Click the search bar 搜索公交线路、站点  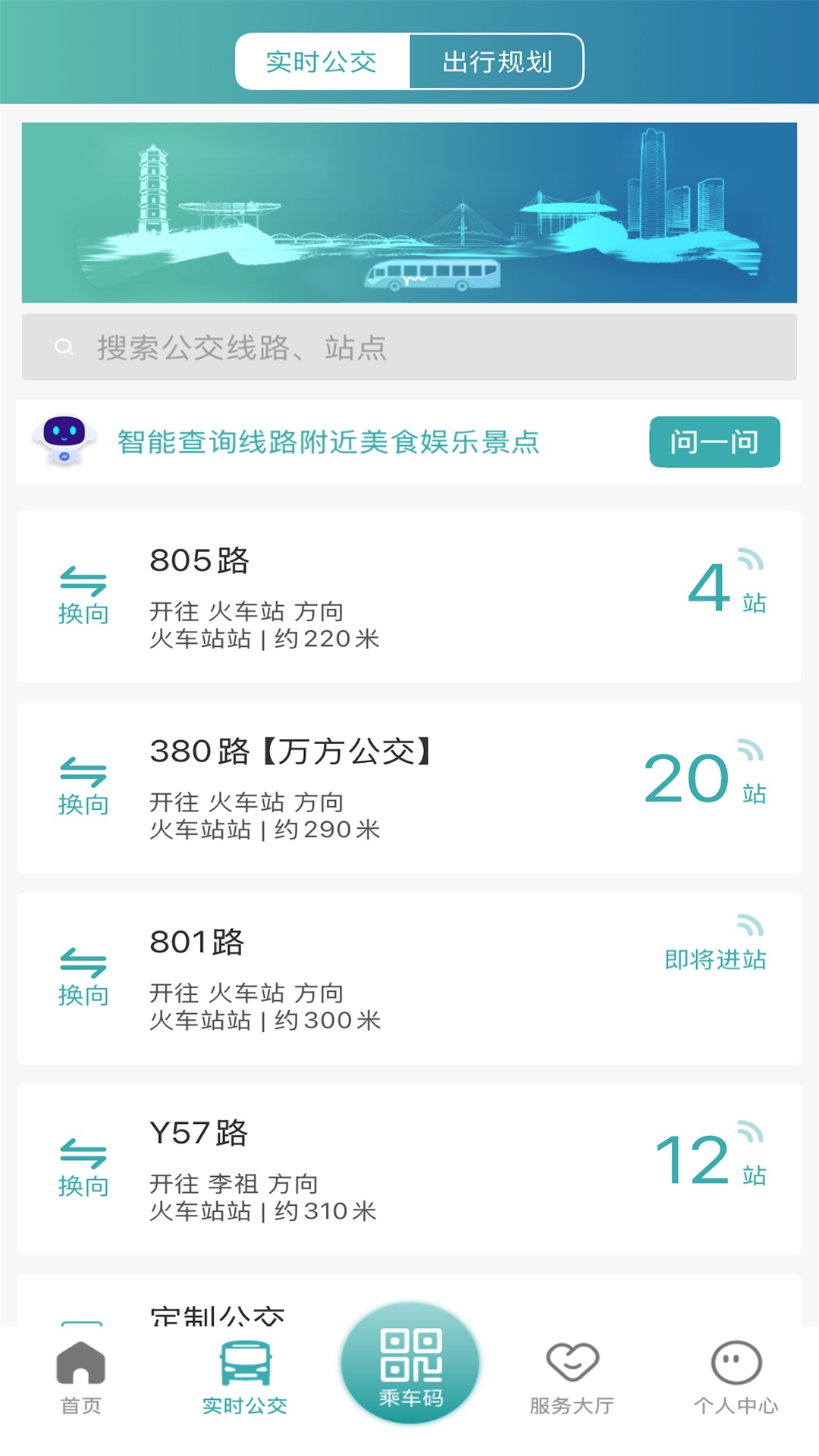tap(409, 347)
